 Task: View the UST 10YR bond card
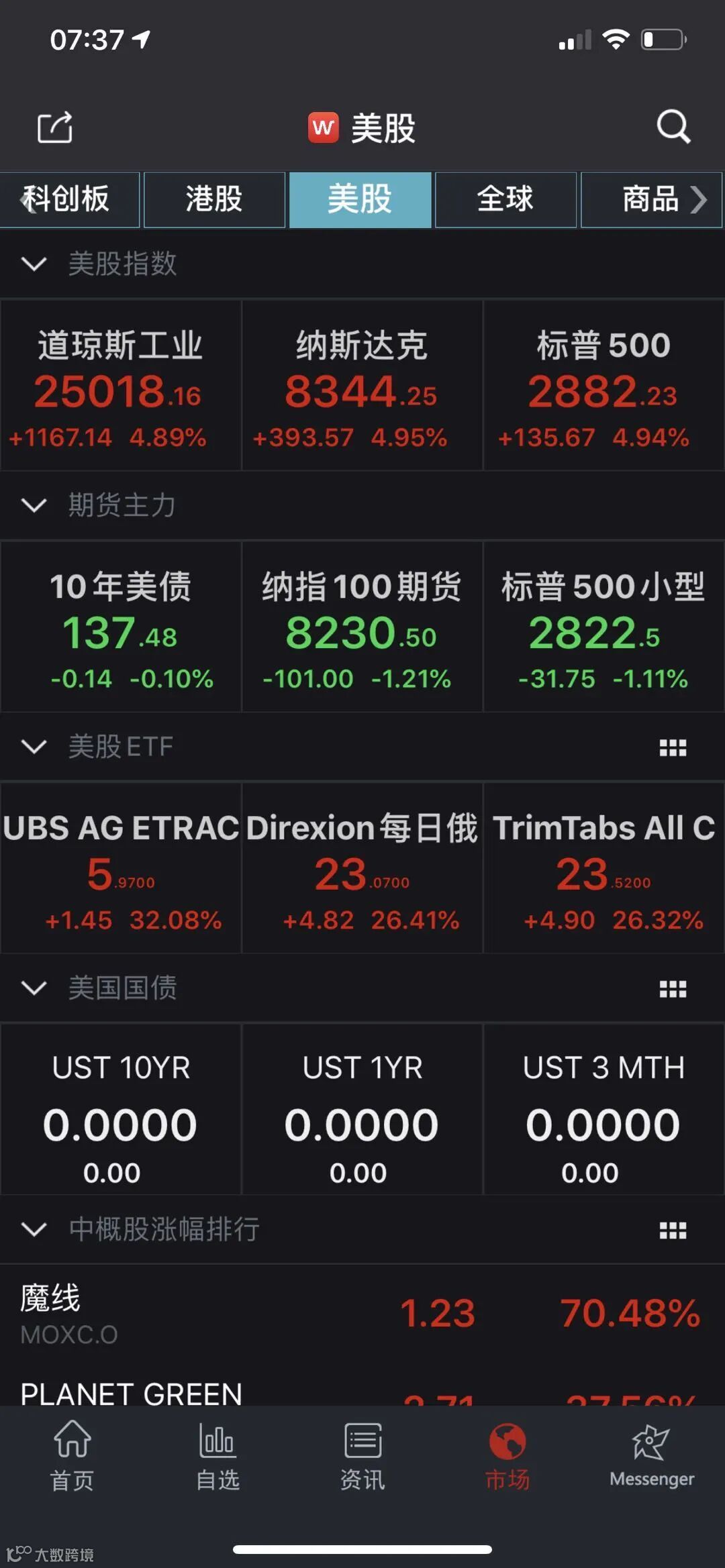[121, 1109]
